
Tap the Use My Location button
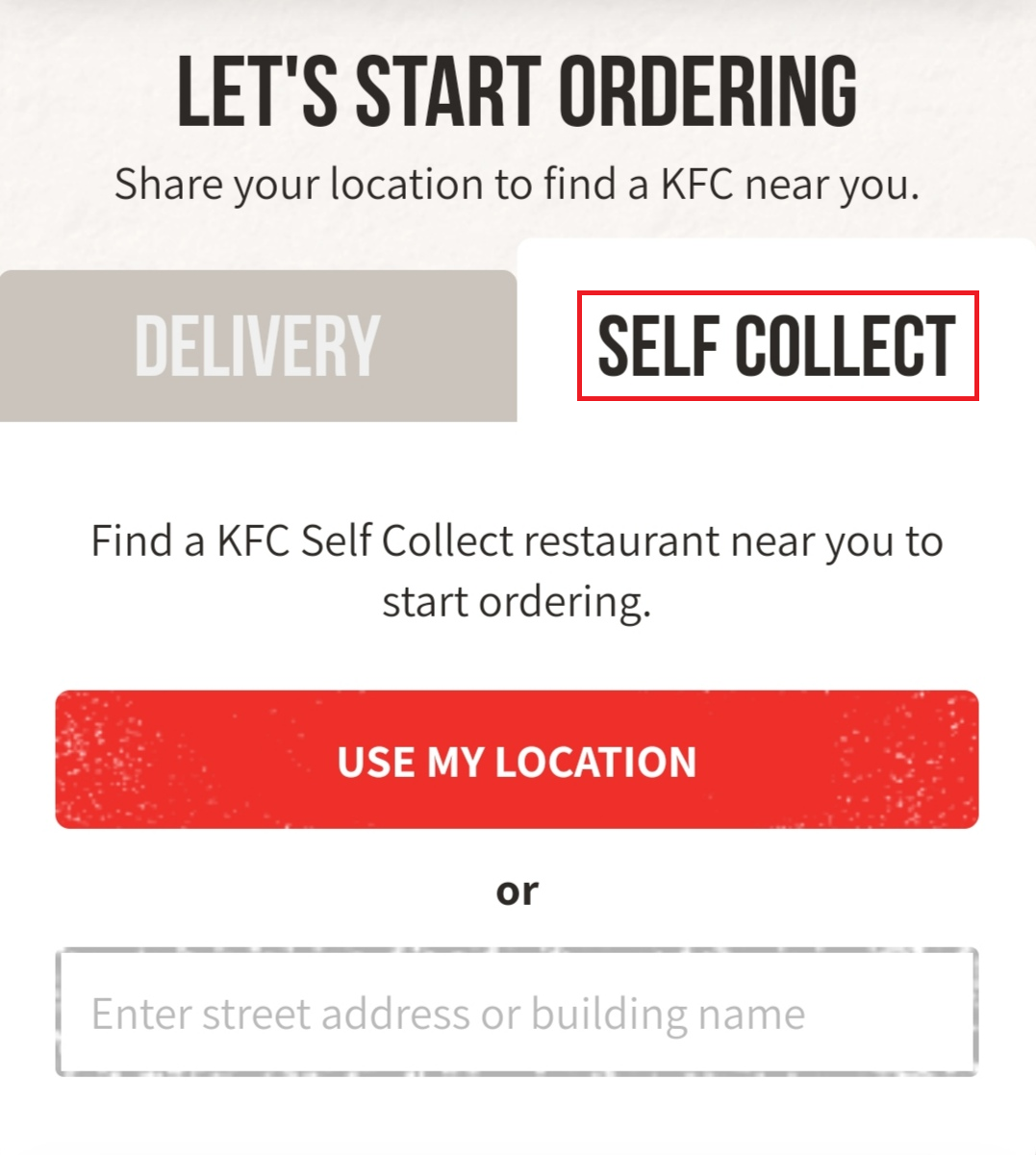point(517,760)
